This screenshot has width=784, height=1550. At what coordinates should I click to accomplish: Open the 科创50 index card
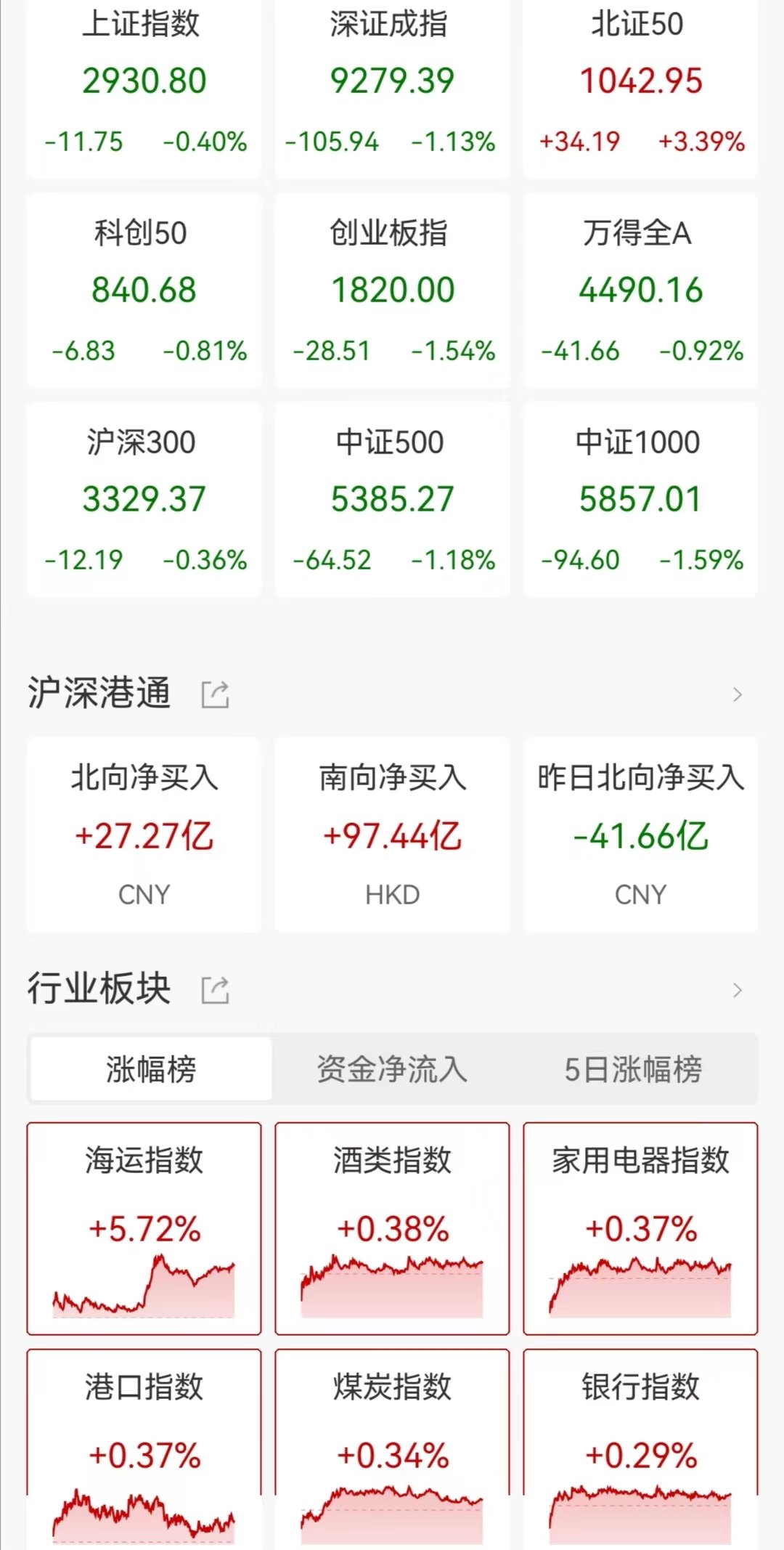(x=144, y=290)
